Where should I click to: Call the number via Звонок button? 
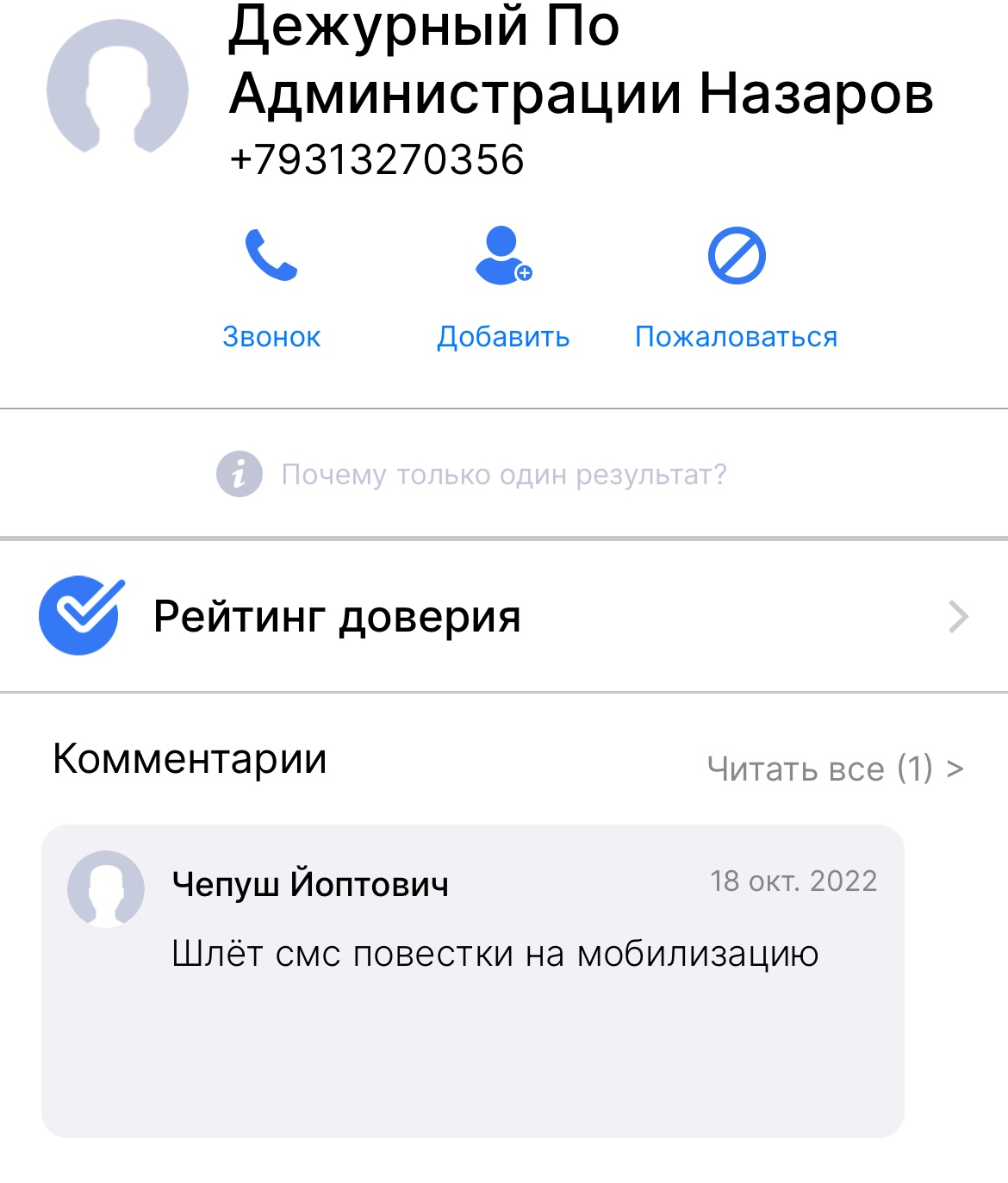[271, 287]
